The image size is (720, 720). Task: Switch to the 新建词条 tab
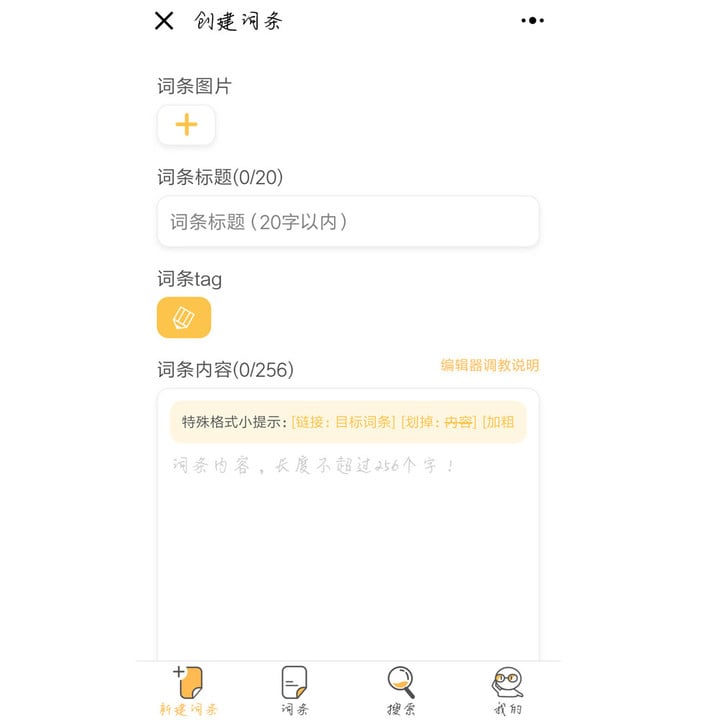tap(188, 691)
